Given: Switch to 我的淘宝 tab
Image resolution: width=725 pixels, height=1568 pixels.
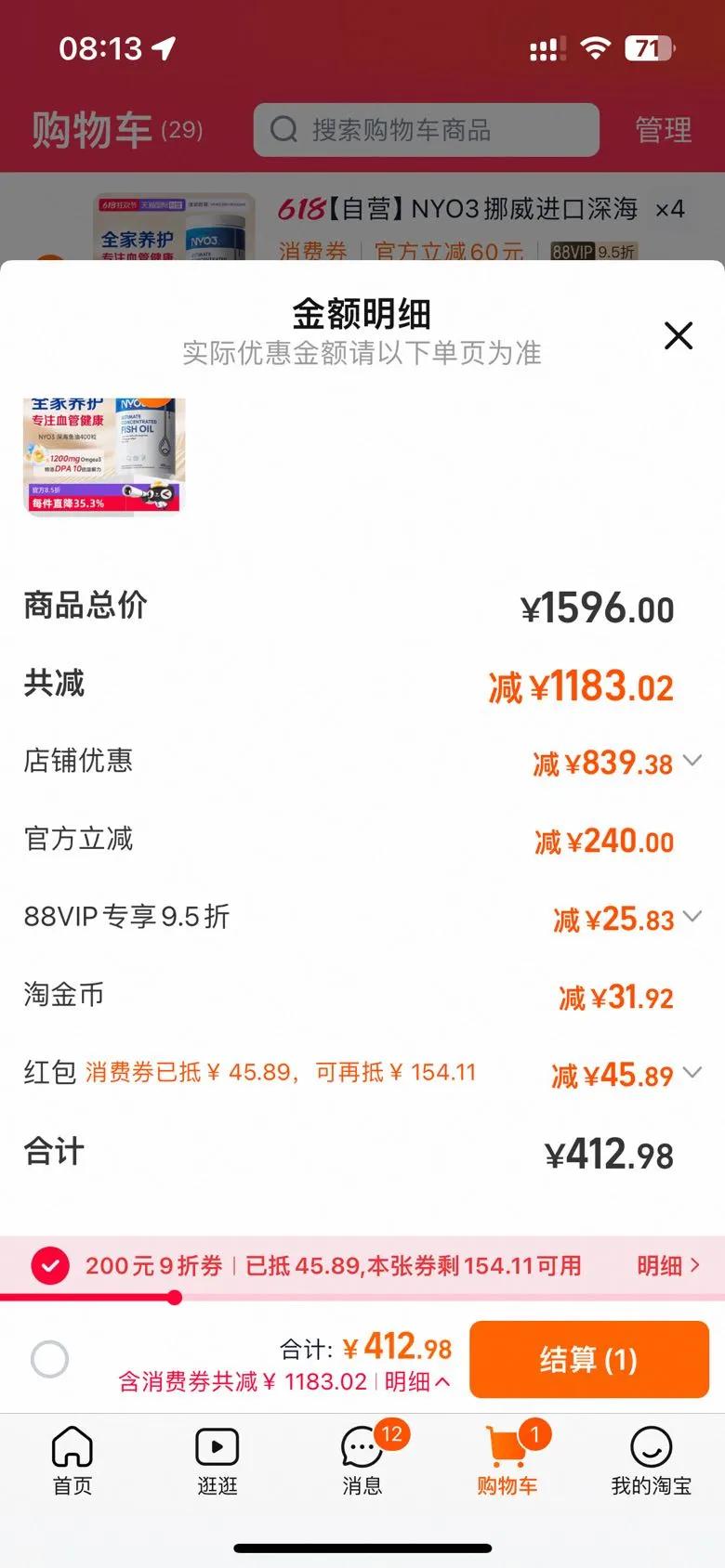Looking at the screenshot, I should [x=652, y=1460].
